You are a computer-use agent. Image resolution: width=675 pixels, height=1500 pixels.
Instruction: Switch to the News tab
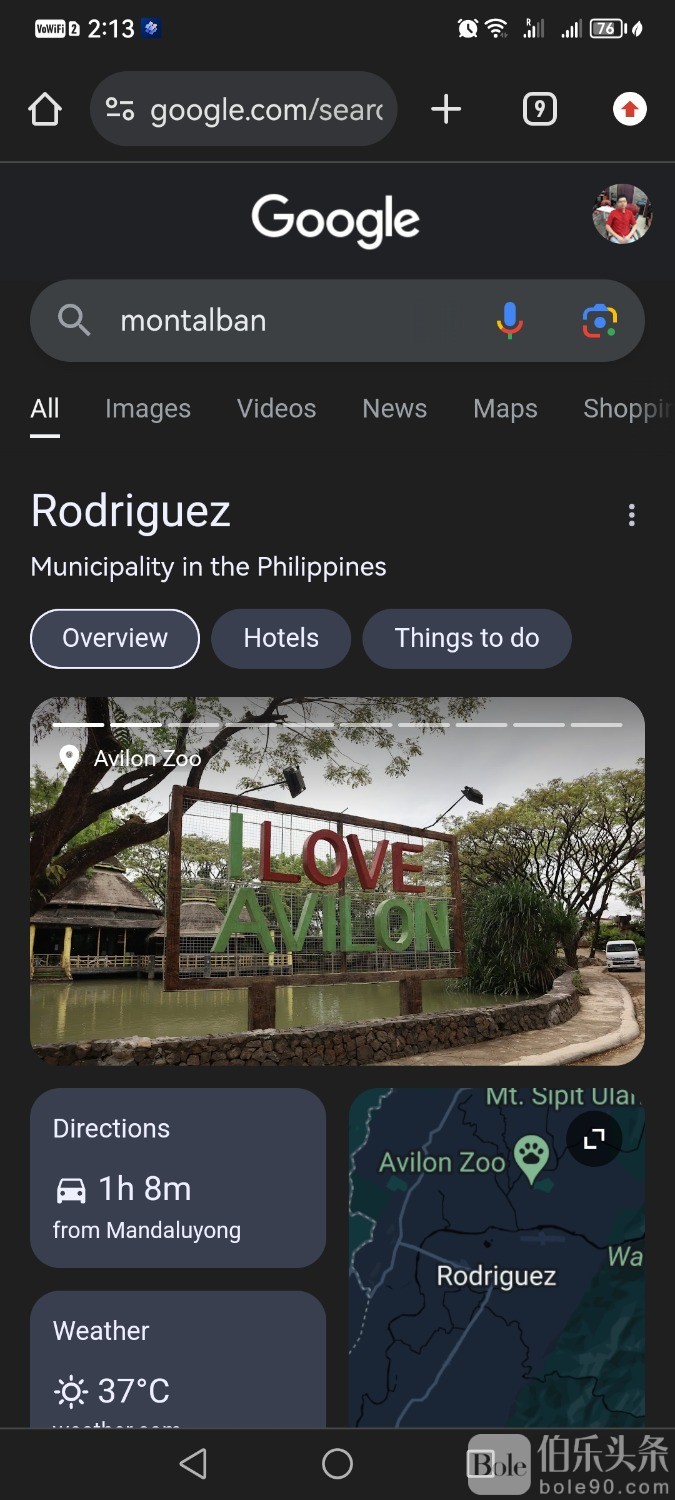pos(394,409)
